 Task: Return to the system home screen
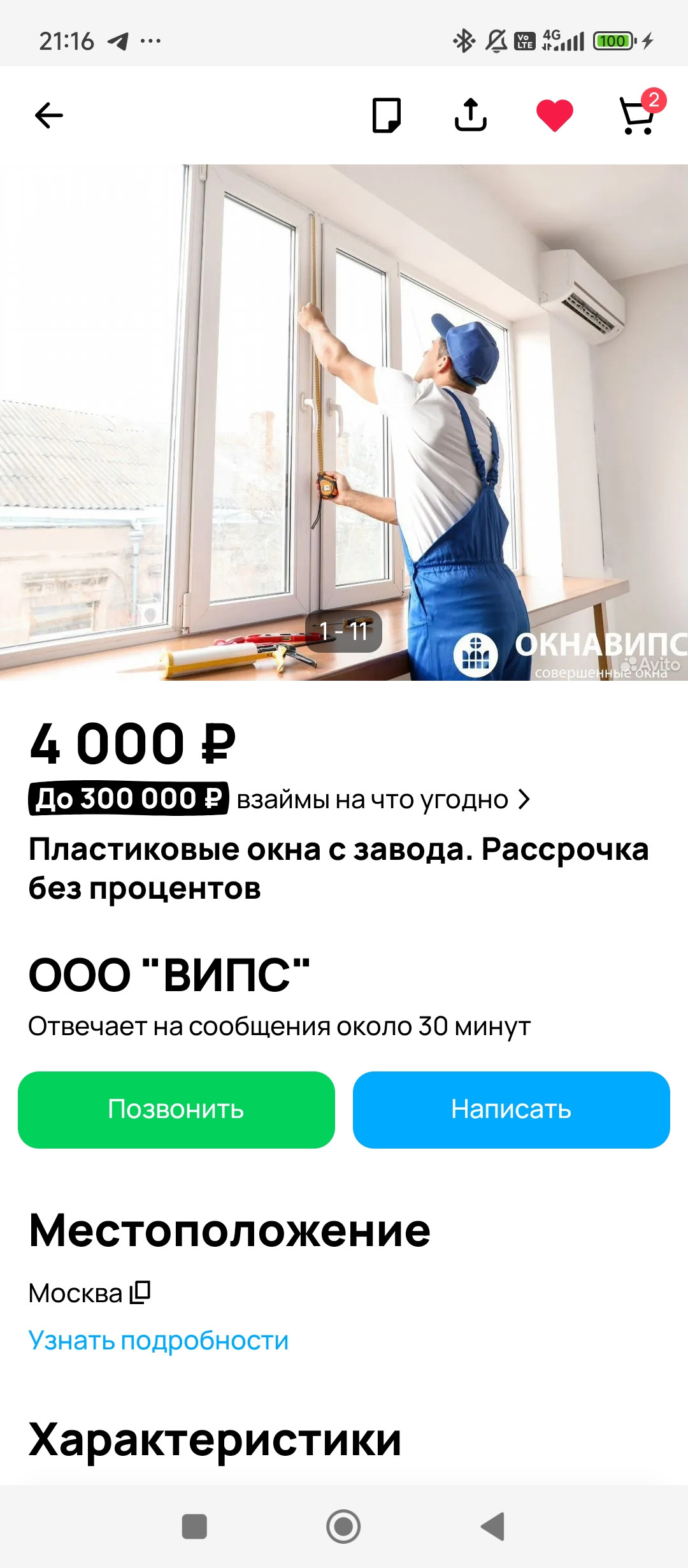pyautogui.click(x=343, y=1527)
